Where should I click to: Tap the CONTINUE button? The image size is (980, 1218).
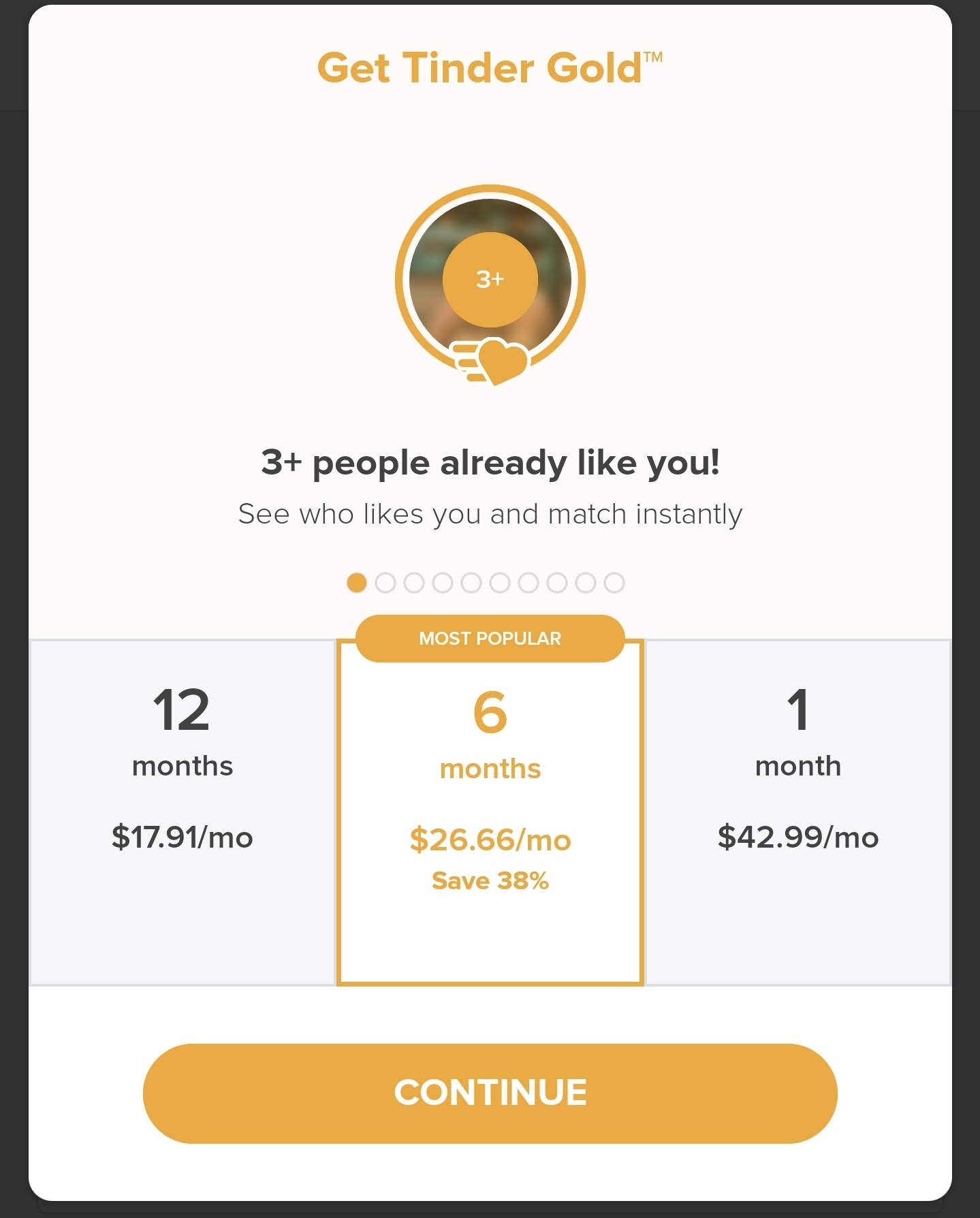[490, 1093]
